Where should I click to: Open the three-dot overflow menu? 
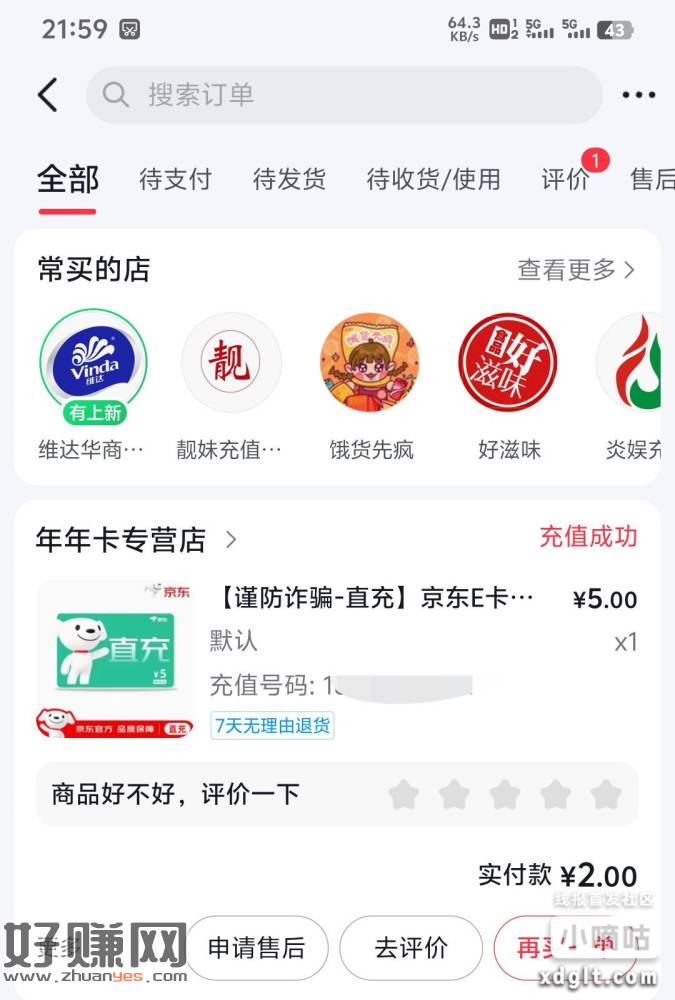point(638,95)
